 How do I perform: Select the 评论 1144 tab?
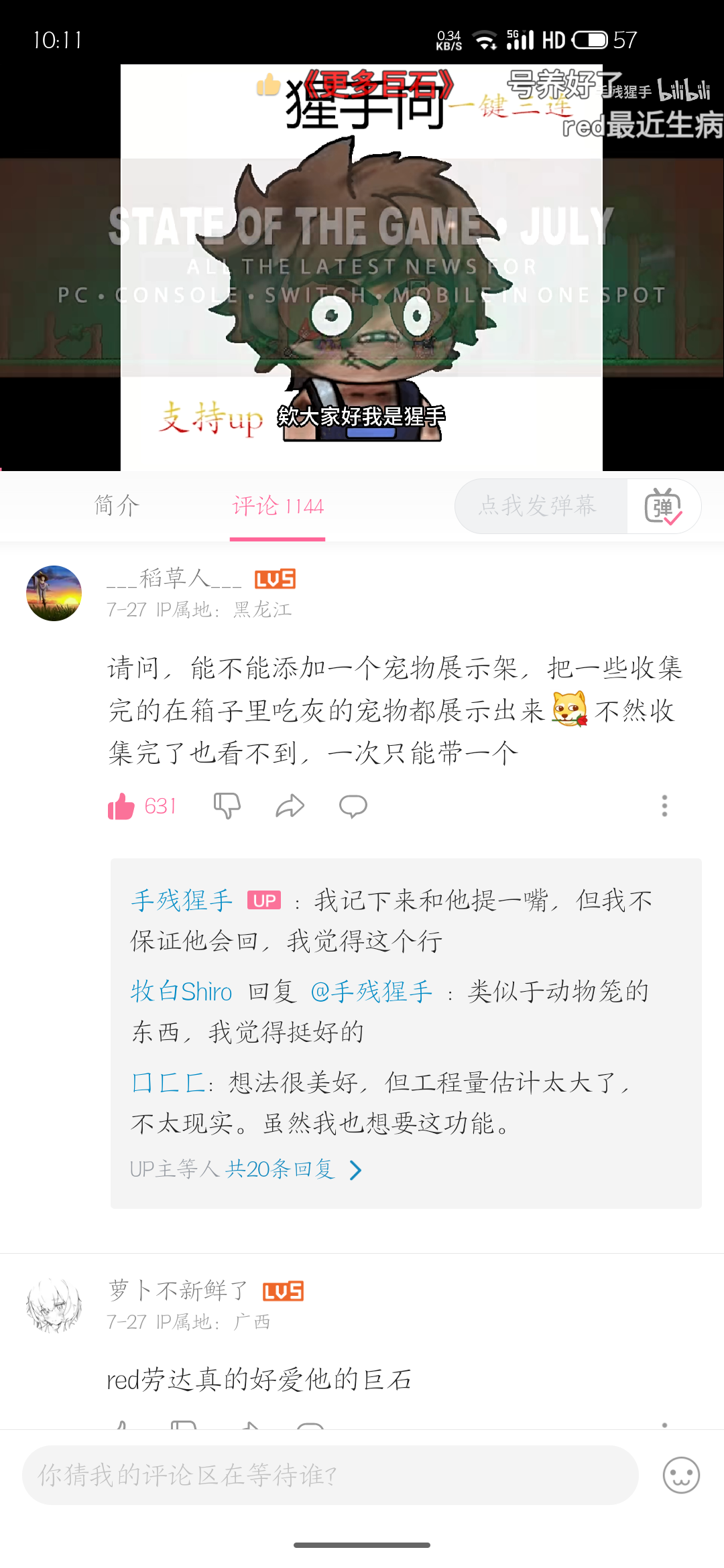(278, 506)
